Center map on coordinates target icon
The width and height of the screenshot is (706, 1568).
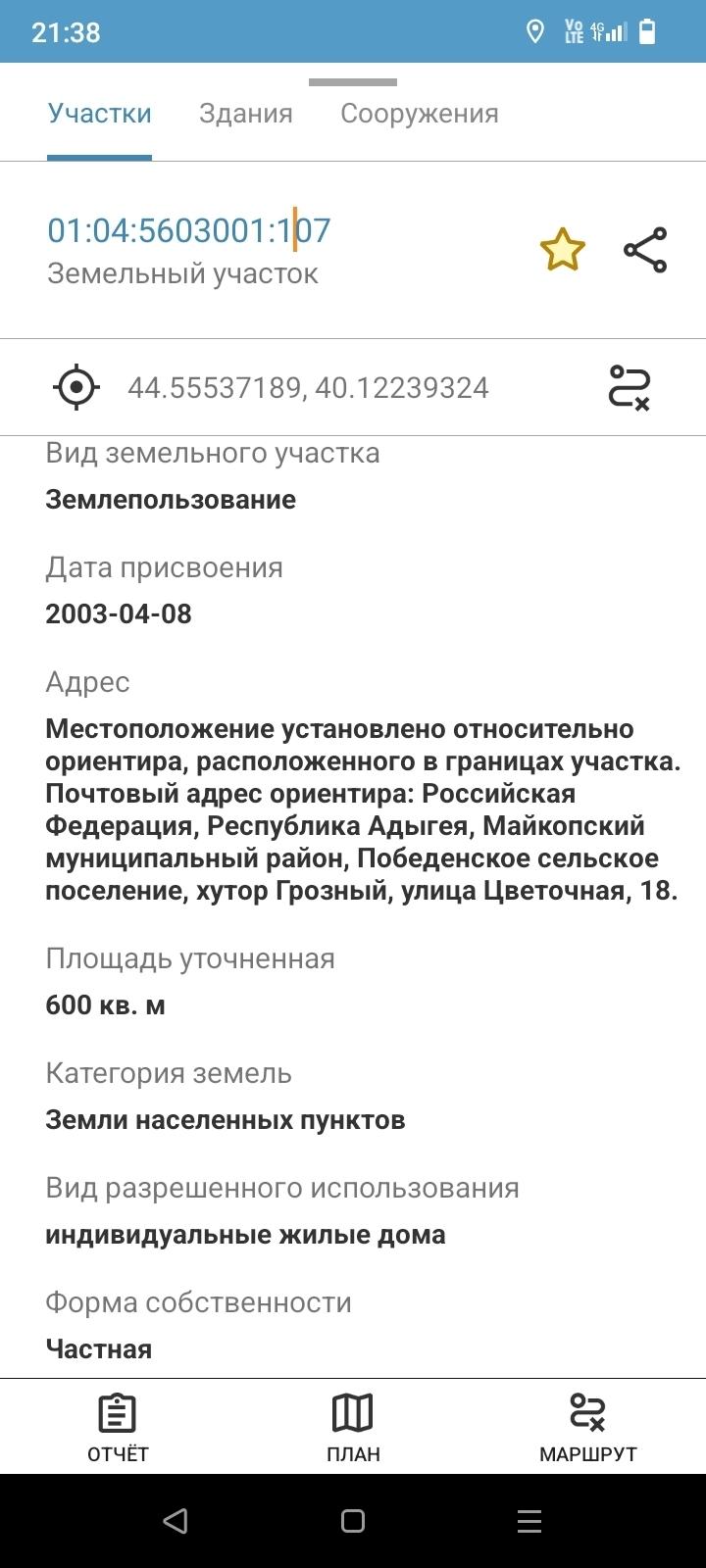[76, 387]
